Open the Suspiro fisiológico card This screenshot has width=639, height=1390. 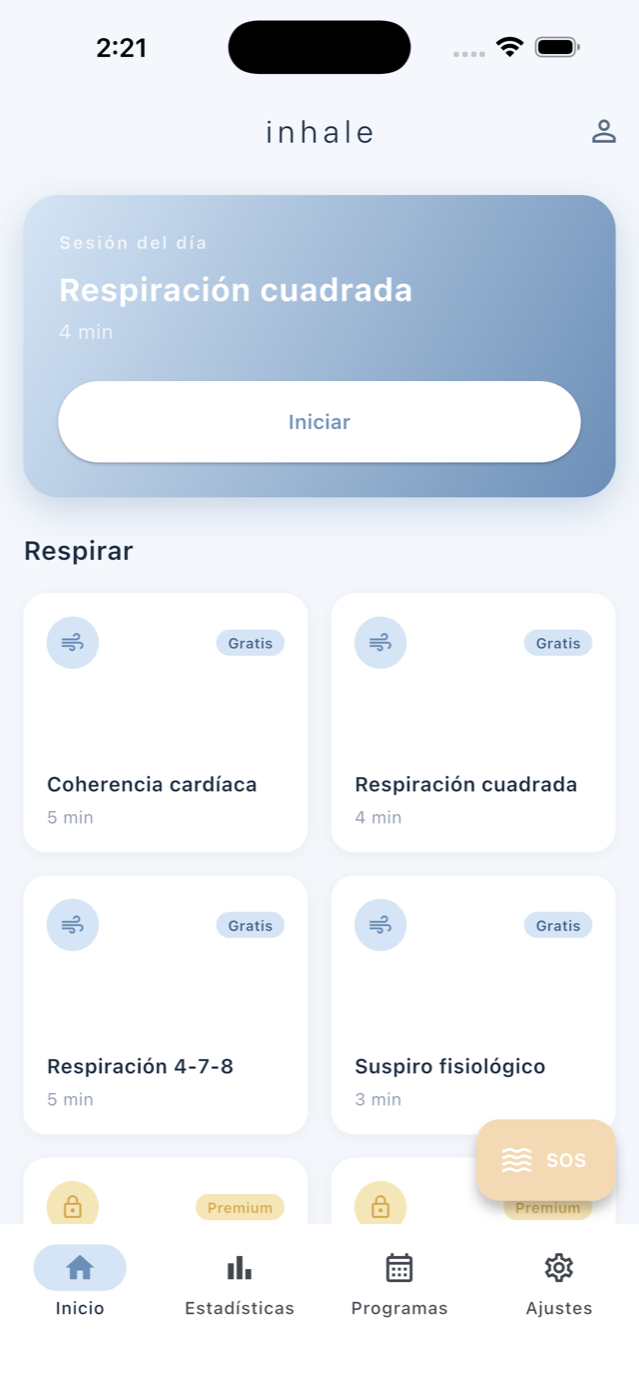point(473,1005)
